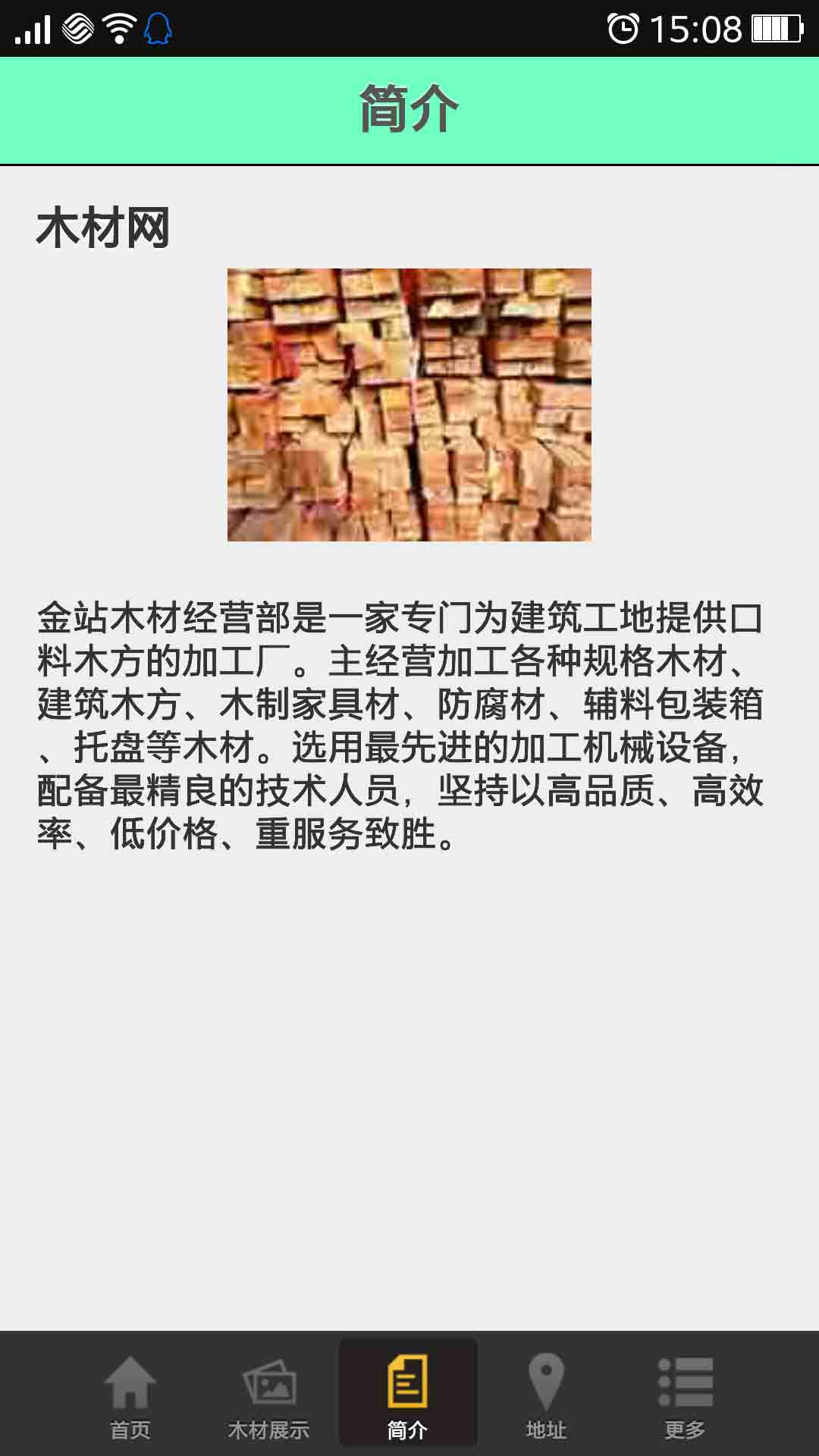This screenshot has height=1456, width=819.
Task: Switch to the 地址 address tab
Action: pos(546,1395)
